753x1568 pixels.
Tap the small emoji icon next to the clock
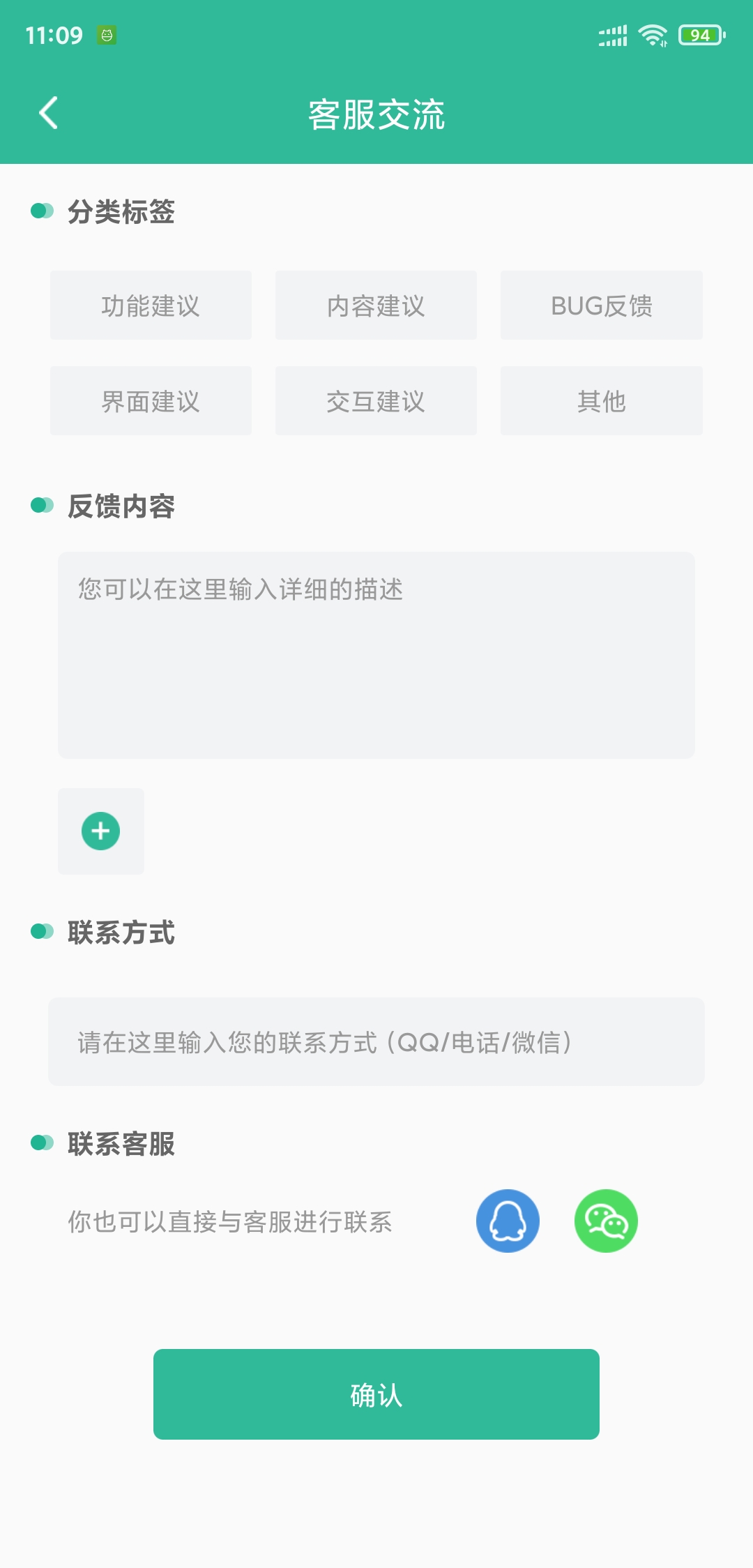pos(105,36)
